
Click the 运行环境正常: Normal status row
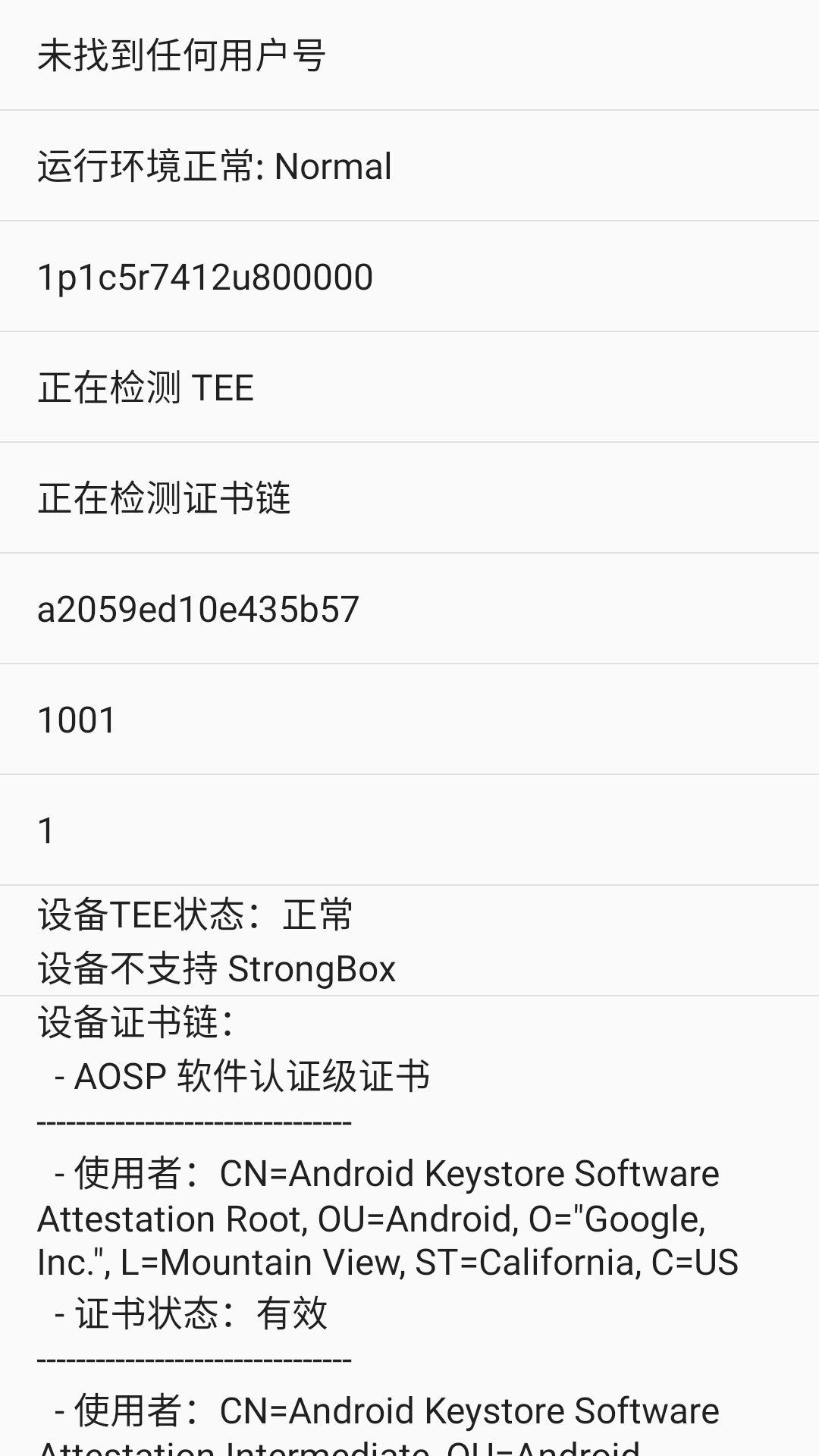(x=214, y=166)
